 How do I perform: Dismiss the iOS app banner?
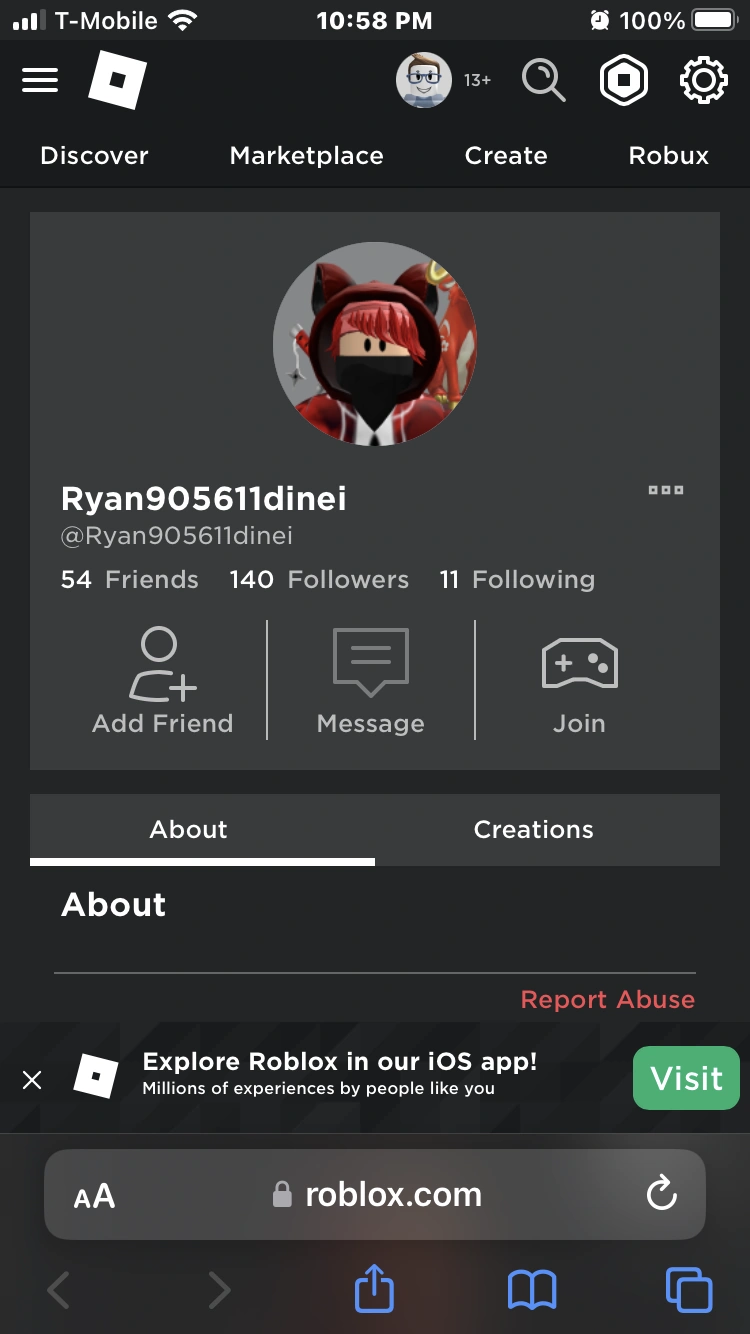(32, 1080)
